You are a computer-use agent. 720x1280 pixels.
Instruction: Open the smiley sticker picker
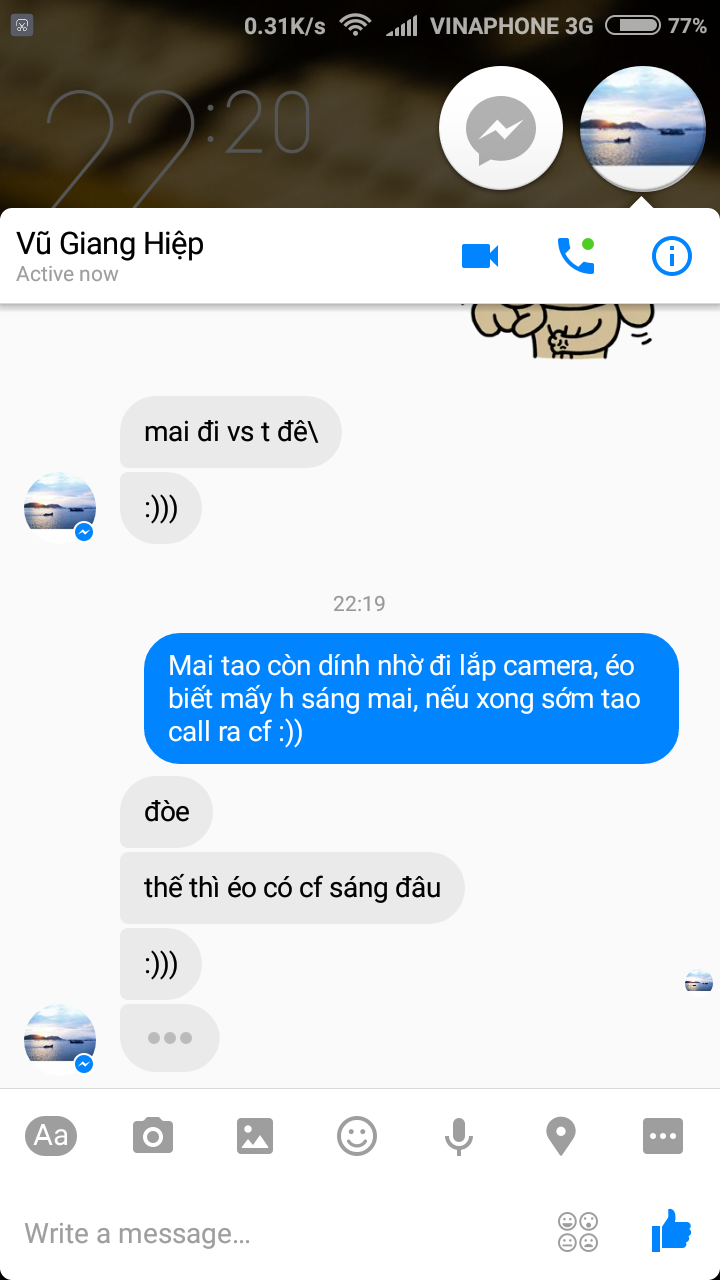(357, 1136)
